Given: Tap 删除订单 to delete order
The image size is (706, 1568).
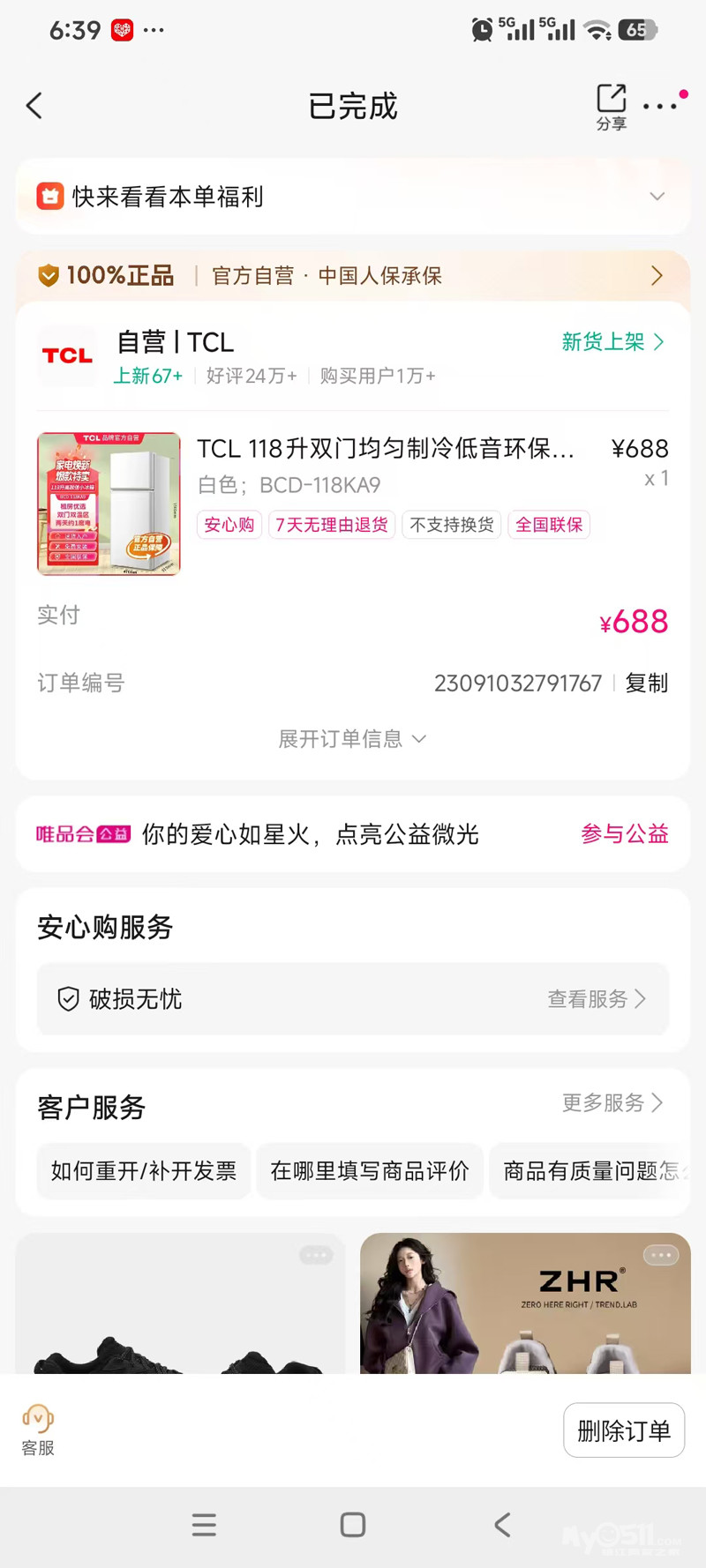Looking at the screenshot, I should click(x=624, y=1430).
